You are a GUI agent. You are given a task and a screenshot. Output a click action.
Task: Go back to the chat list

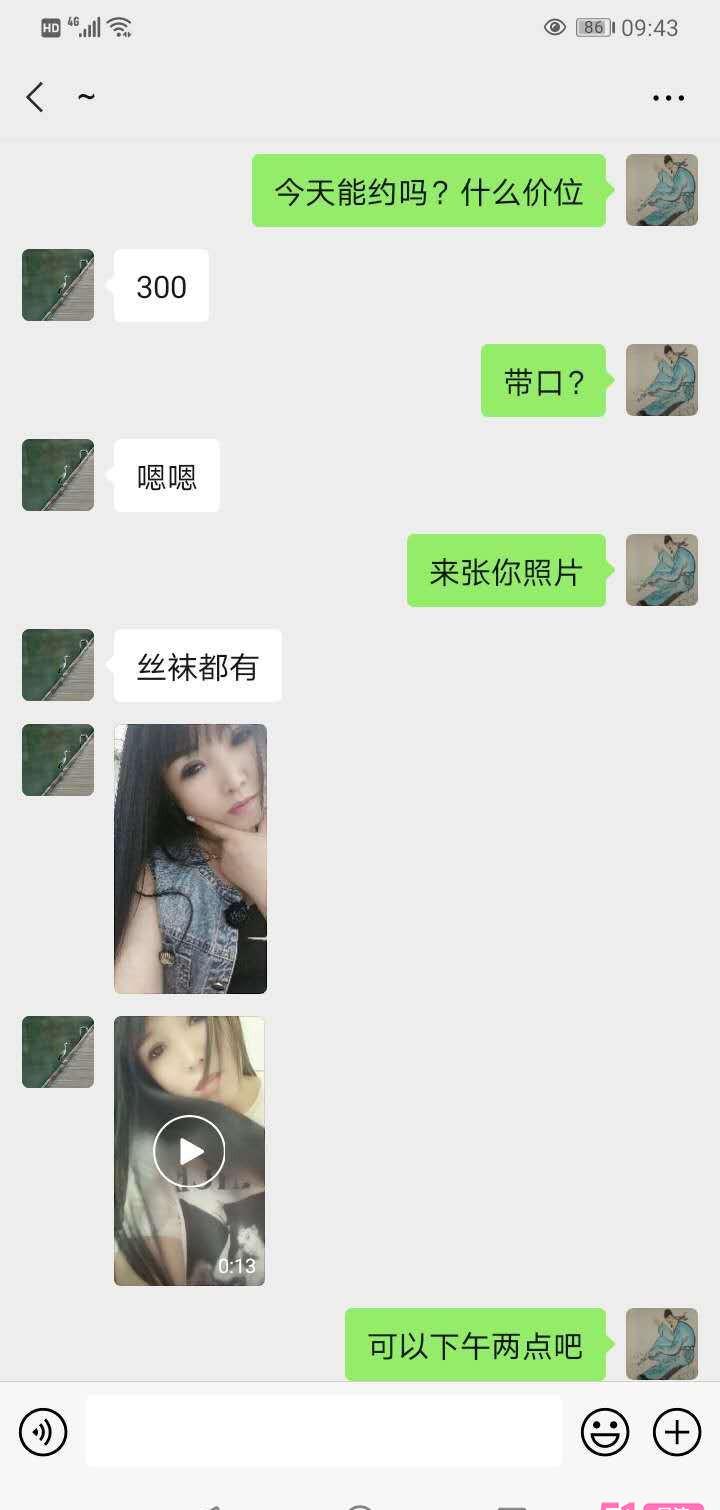[35, 97]
